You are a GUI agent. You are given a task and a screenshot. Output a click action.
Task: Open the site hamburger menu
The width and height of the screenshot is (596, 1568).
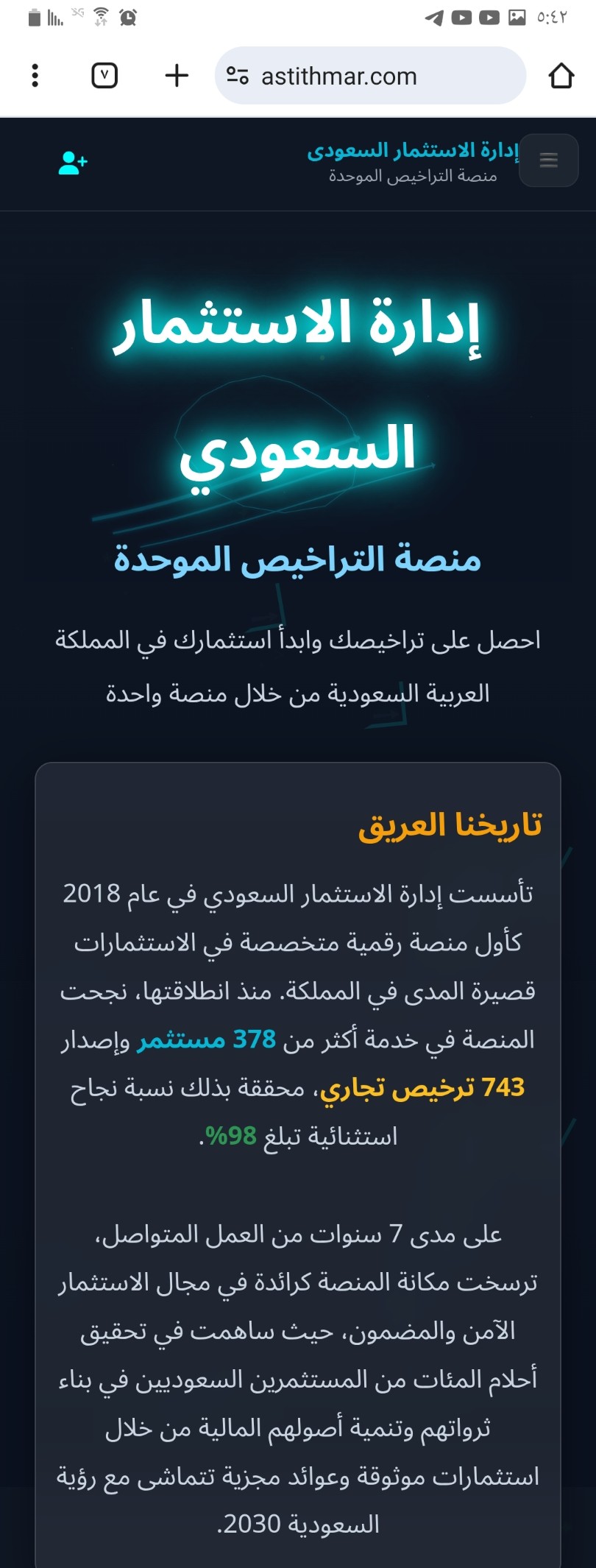click(x=548, y=160)
